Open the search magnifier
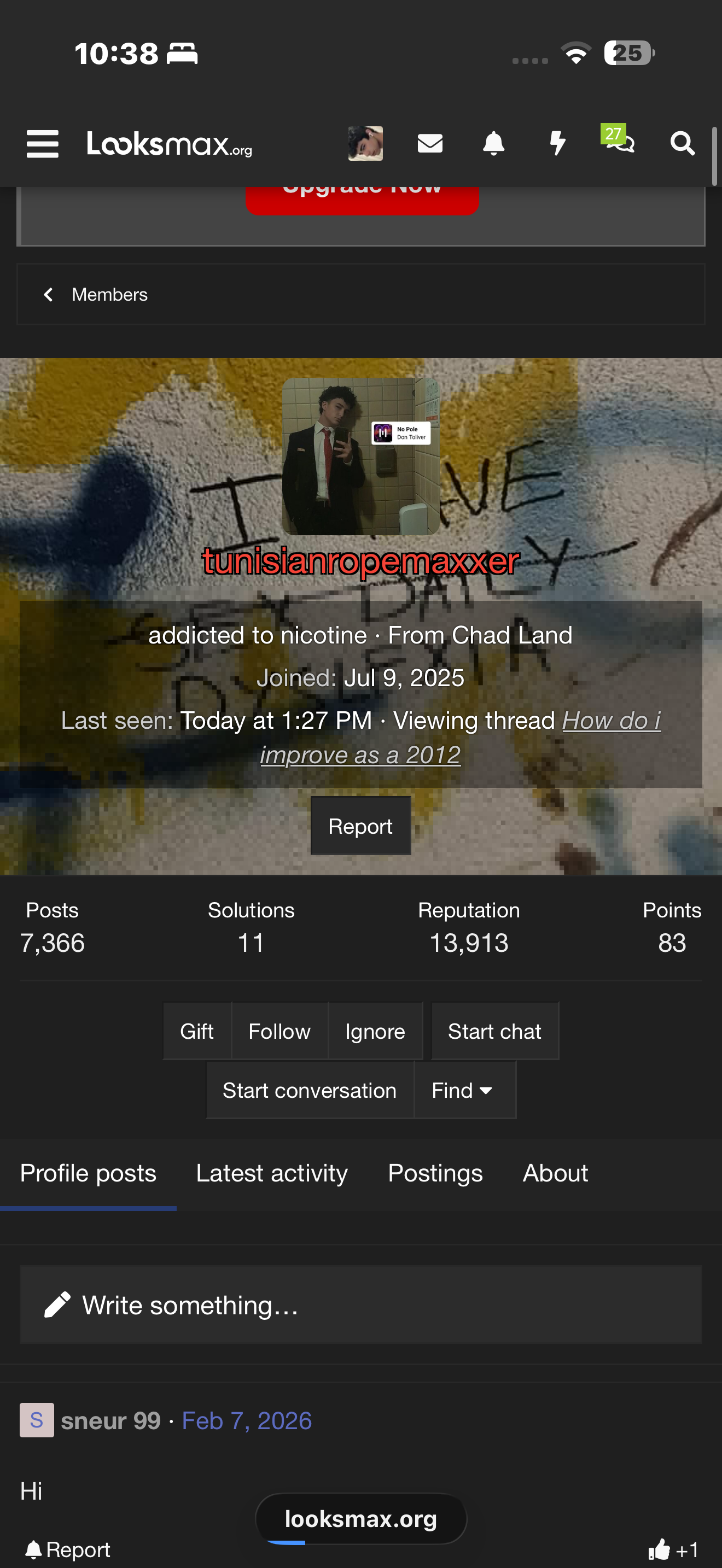The image size is (722, 1568). tap(682, 144)
